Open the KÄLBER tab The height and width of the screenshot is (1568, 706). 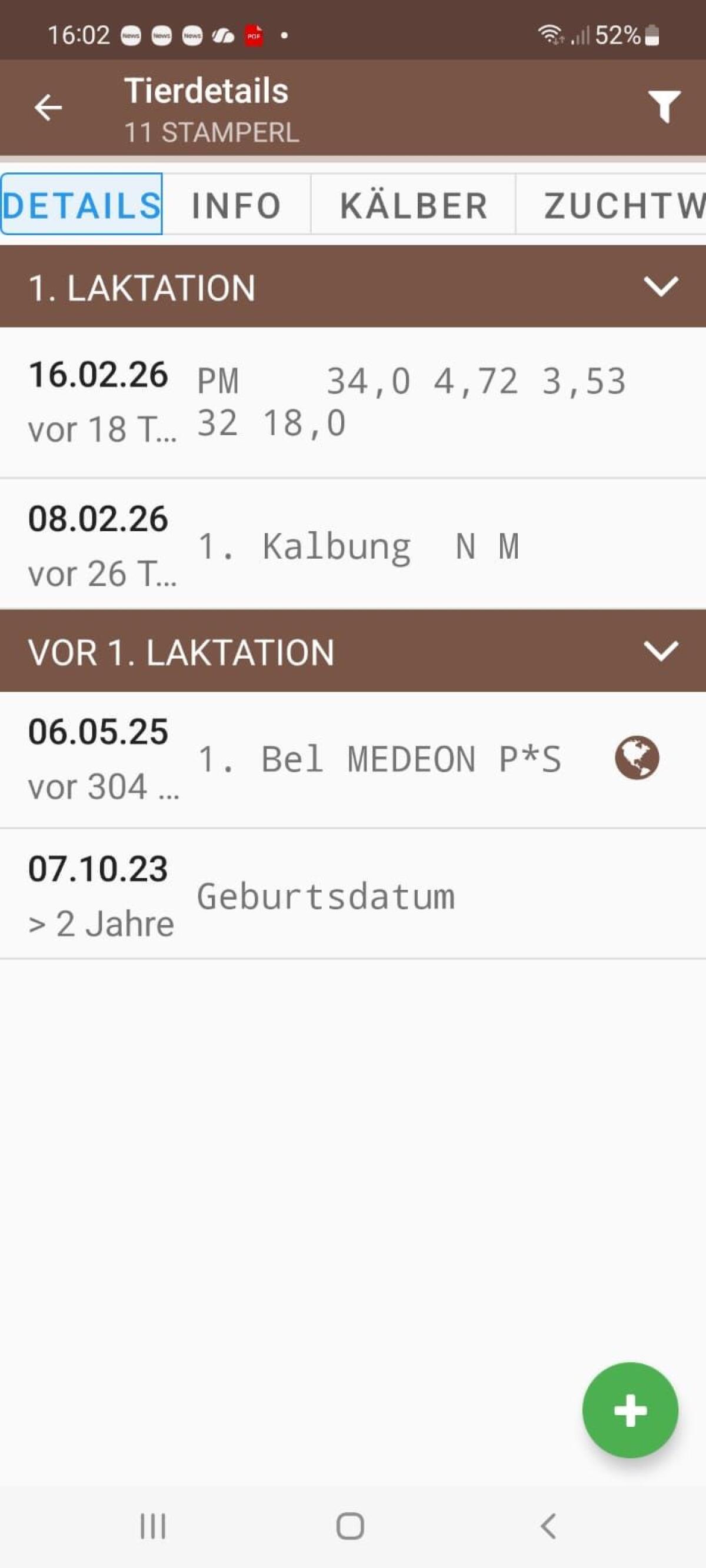pos(413,205)
